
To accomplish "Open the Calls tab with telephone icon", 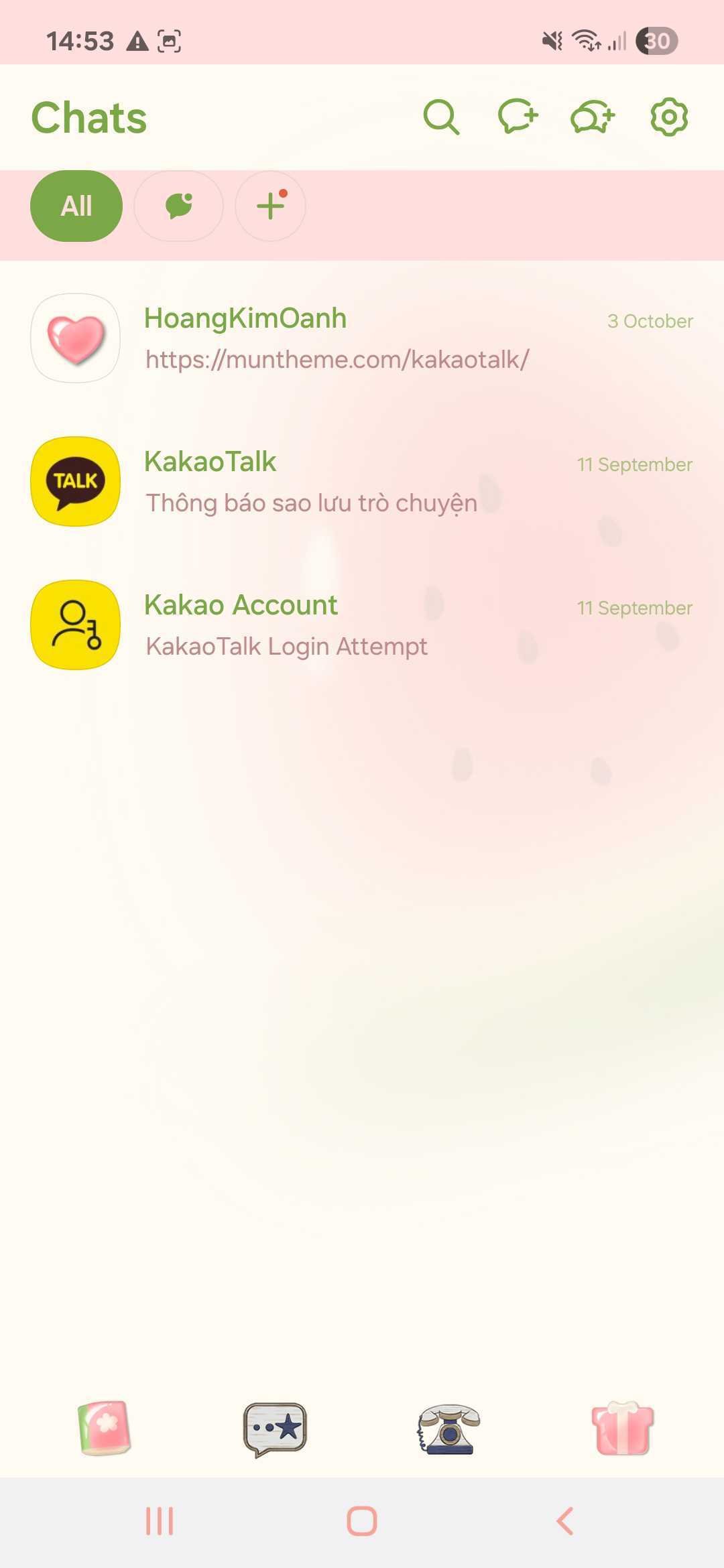I will (x=448, y=1429).
